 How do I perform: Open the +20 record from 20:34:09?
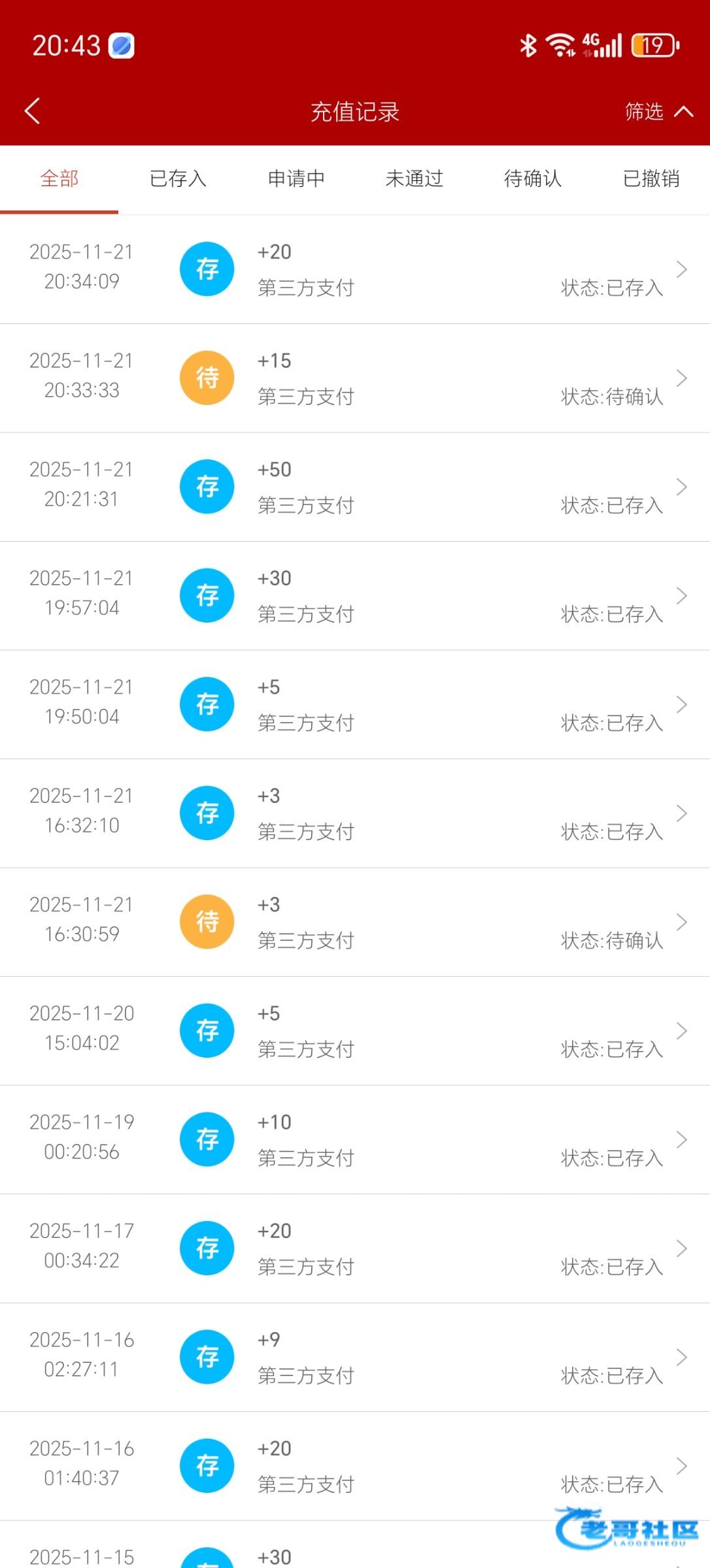[355, 269]
